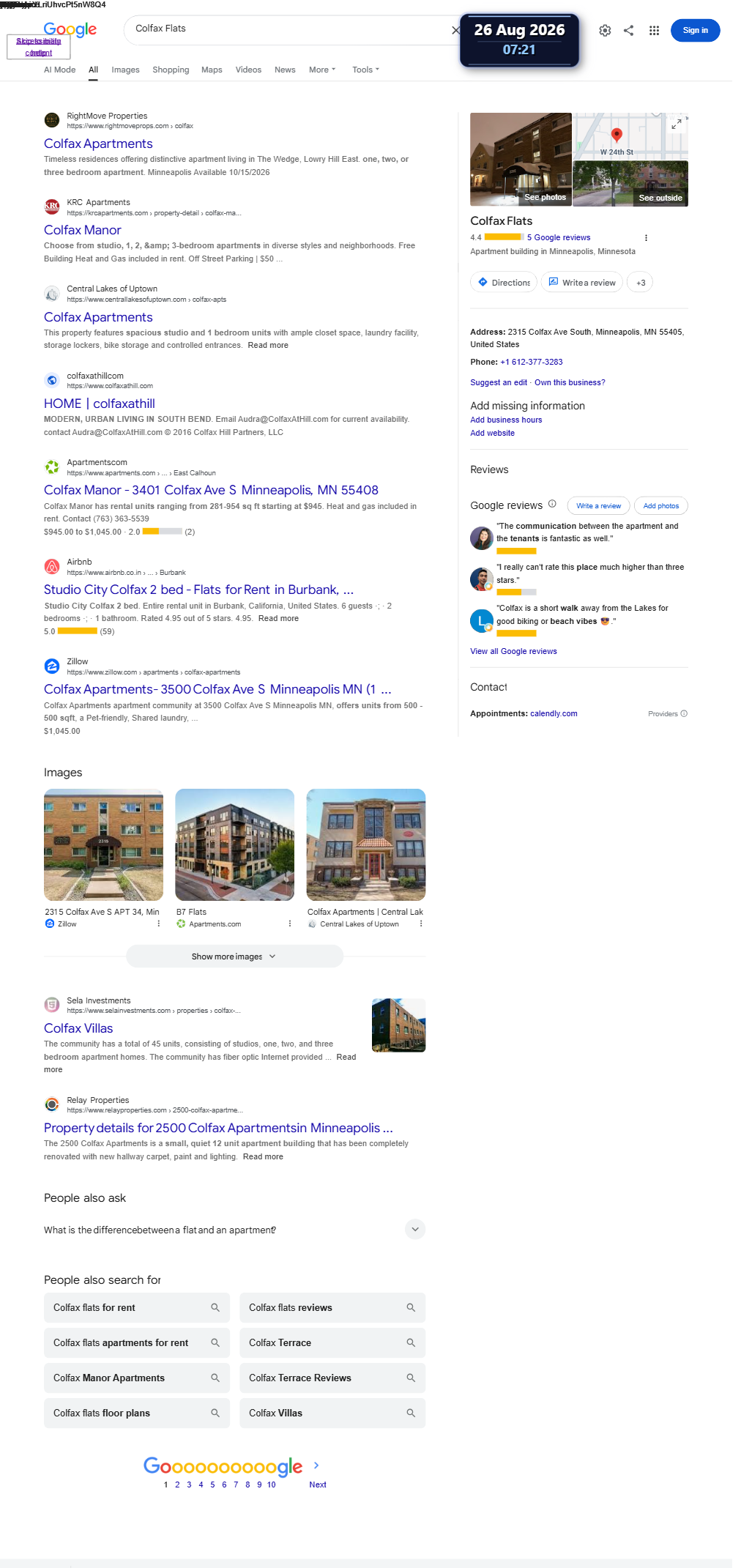
Task: Tap Write a review chip under Colfax Flats
Action: click(x=582, y=283)
